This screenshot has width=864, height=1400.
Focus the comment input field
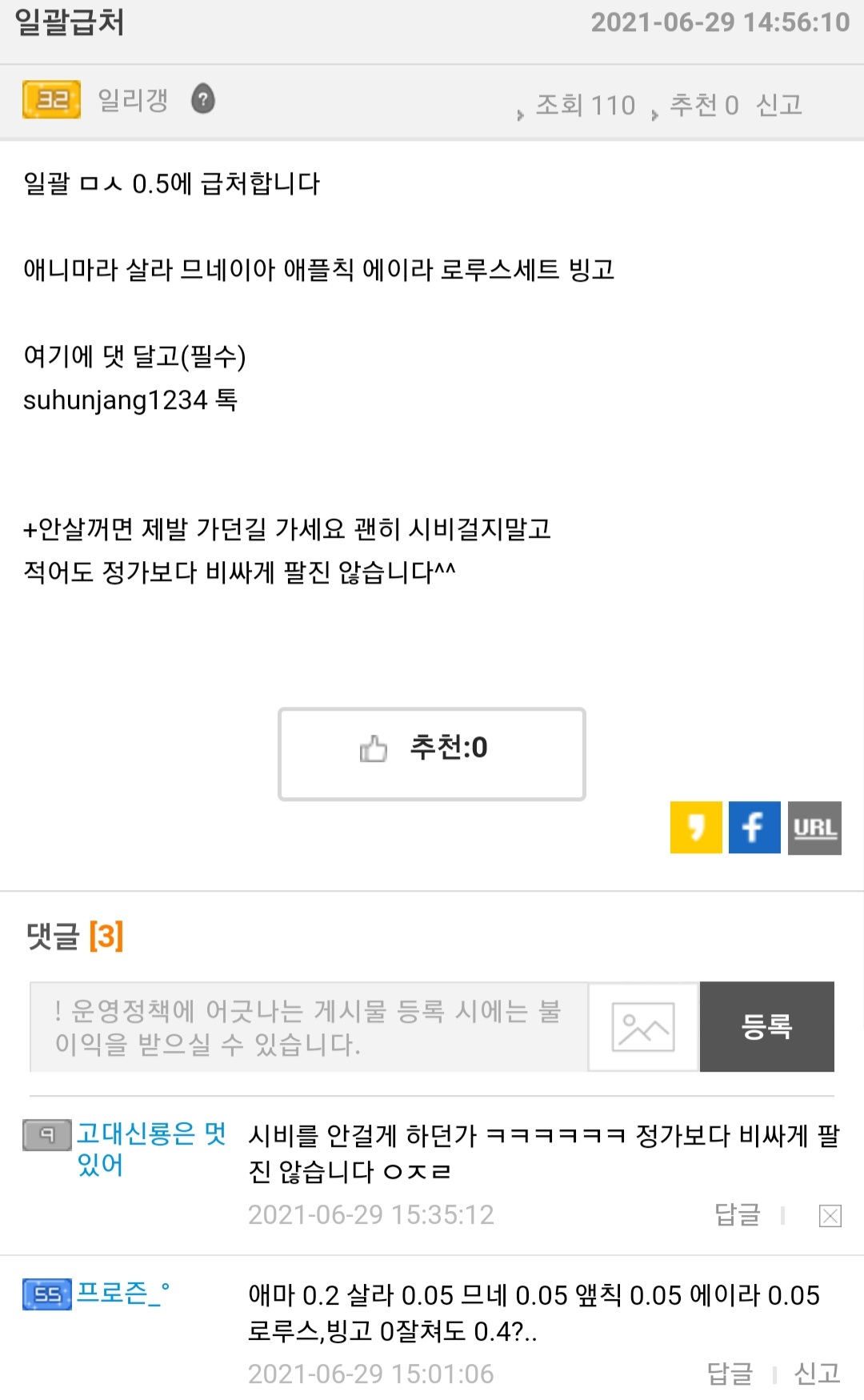pos(309,1026)
